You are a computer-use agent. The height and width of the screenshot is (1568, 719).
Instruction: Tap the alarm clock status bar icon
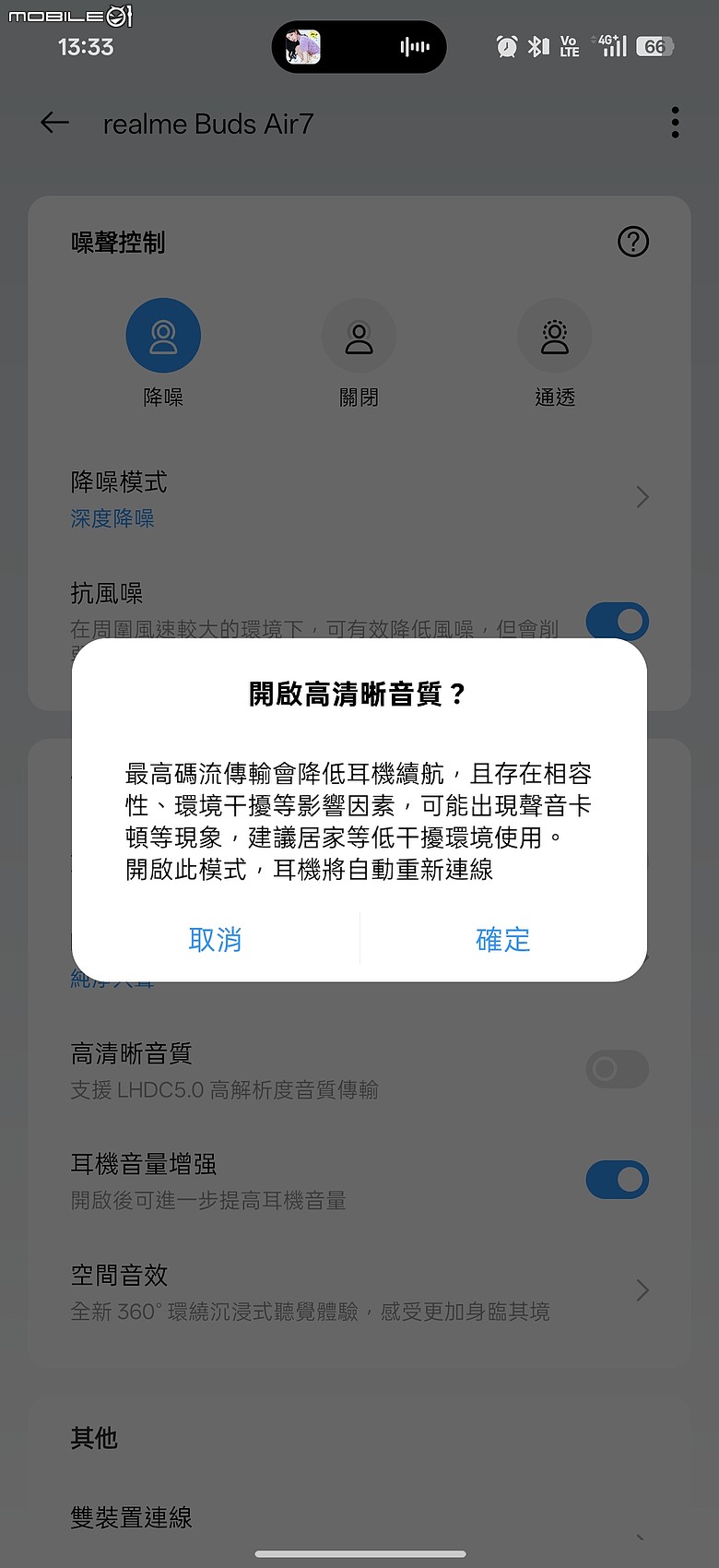(505, 46)
